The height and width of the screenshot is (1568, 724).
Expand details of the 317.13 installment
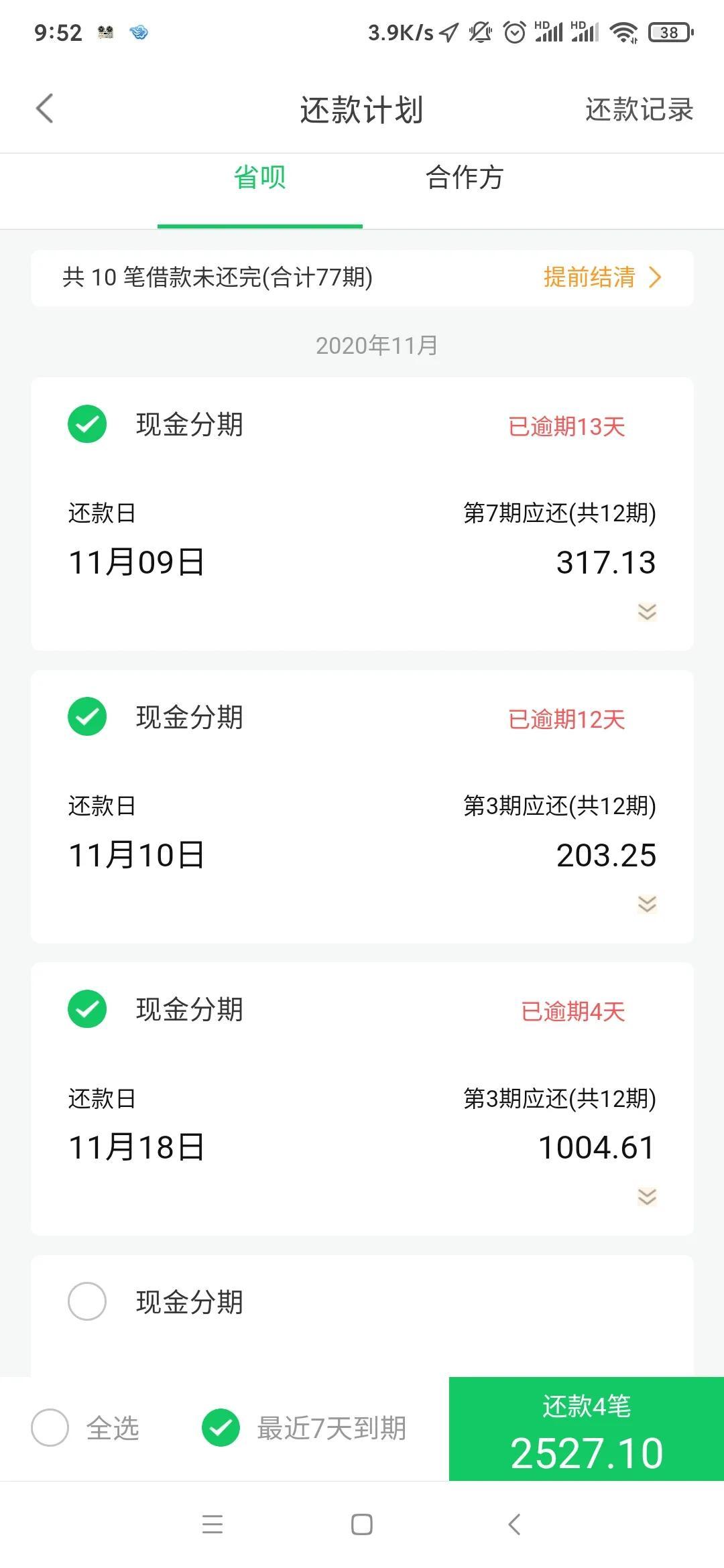click(647, 612)
